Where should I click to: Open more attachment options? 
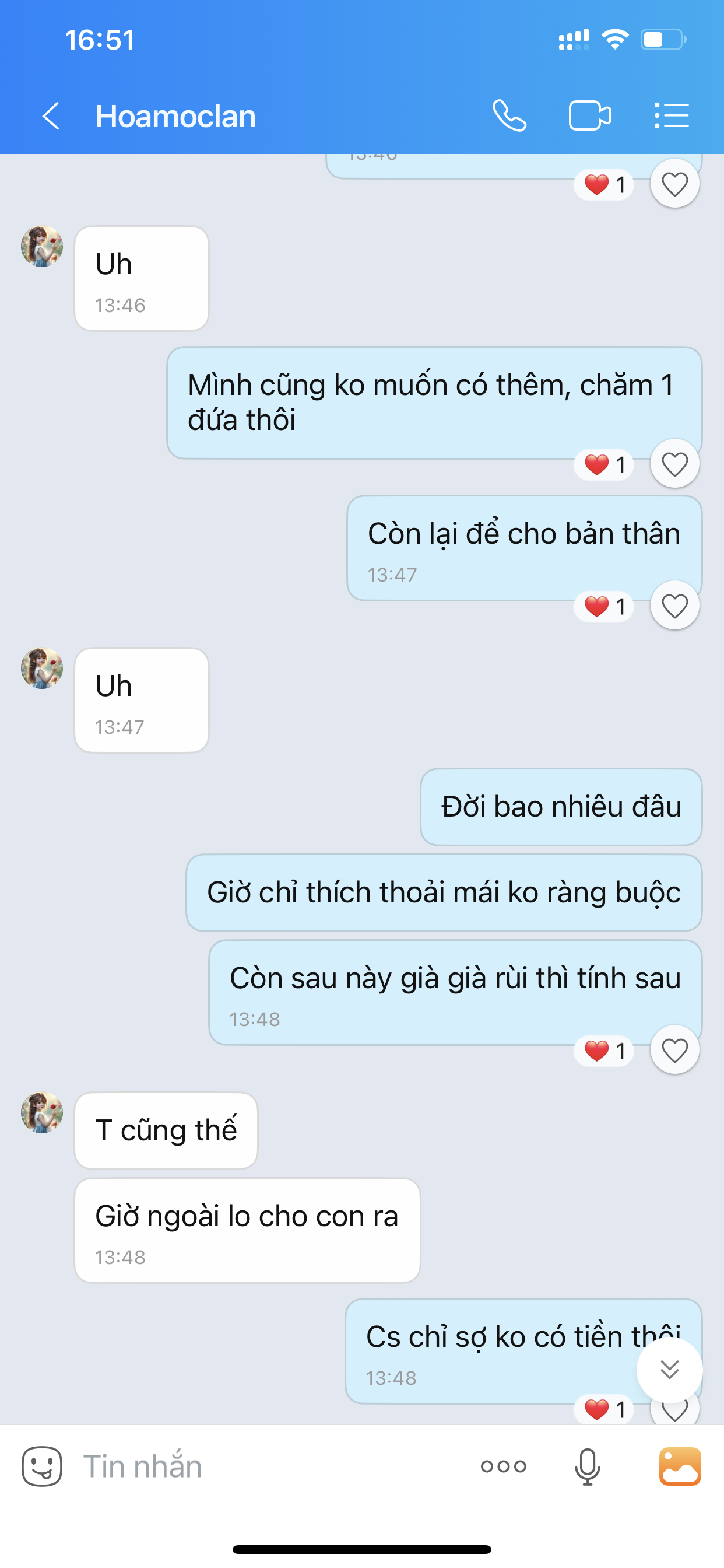point(503,1466)
